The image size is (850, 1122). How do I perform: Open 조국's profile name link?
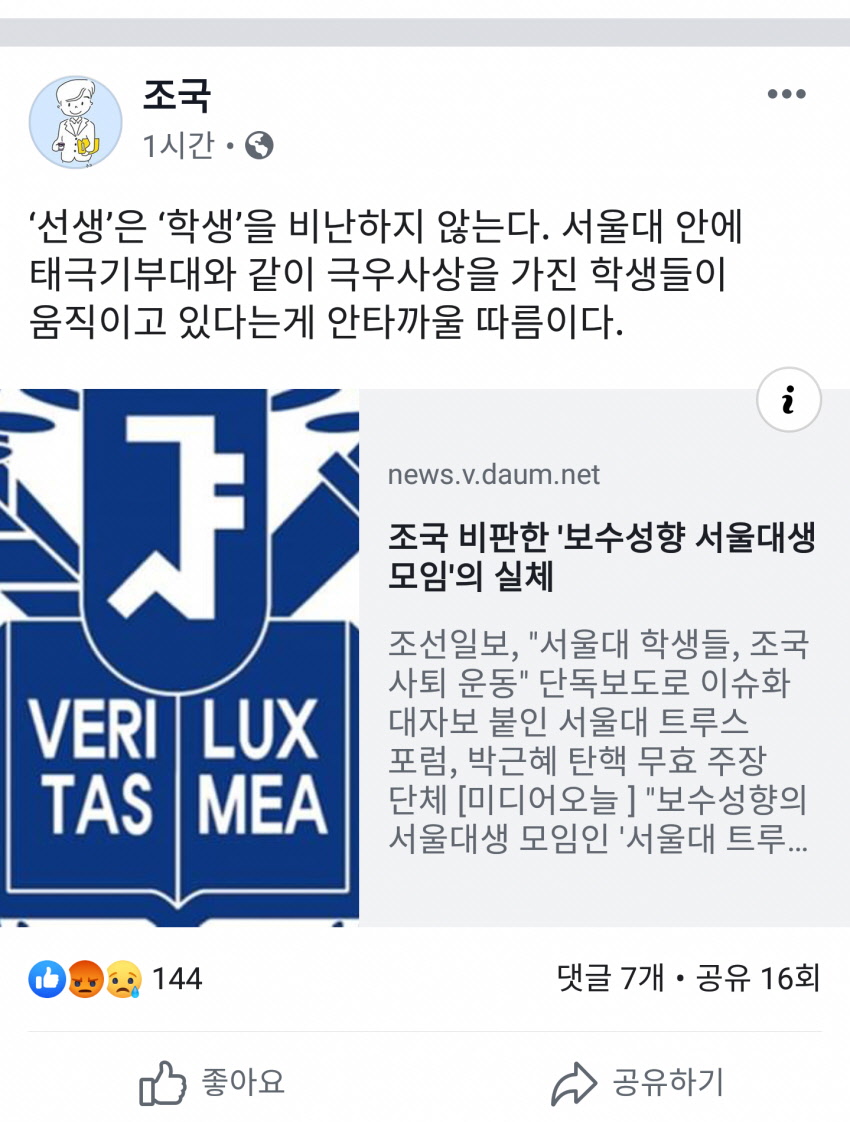tap(177, 96)
